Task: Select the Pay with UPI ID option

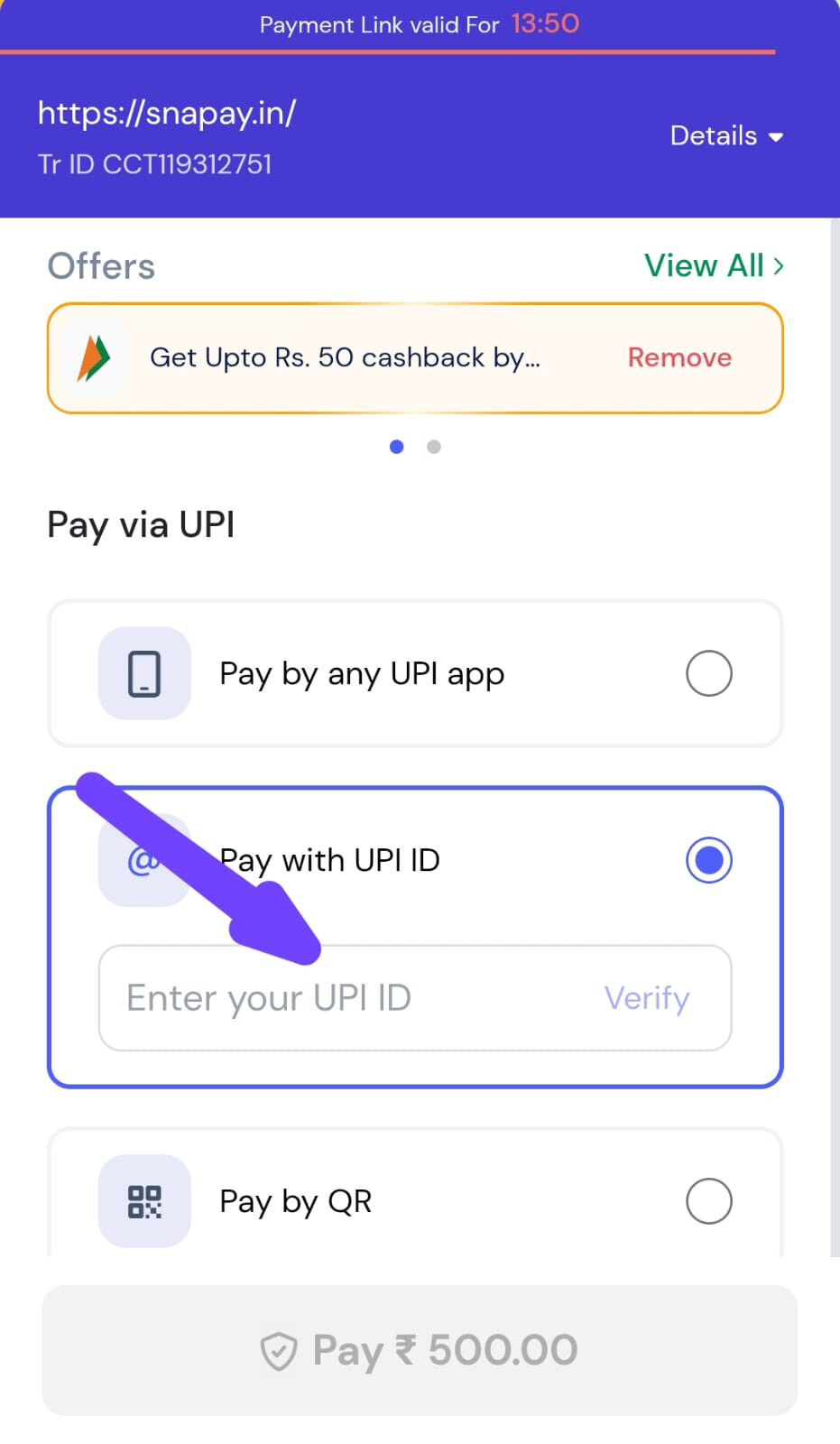Action: [x=415, y=859]
